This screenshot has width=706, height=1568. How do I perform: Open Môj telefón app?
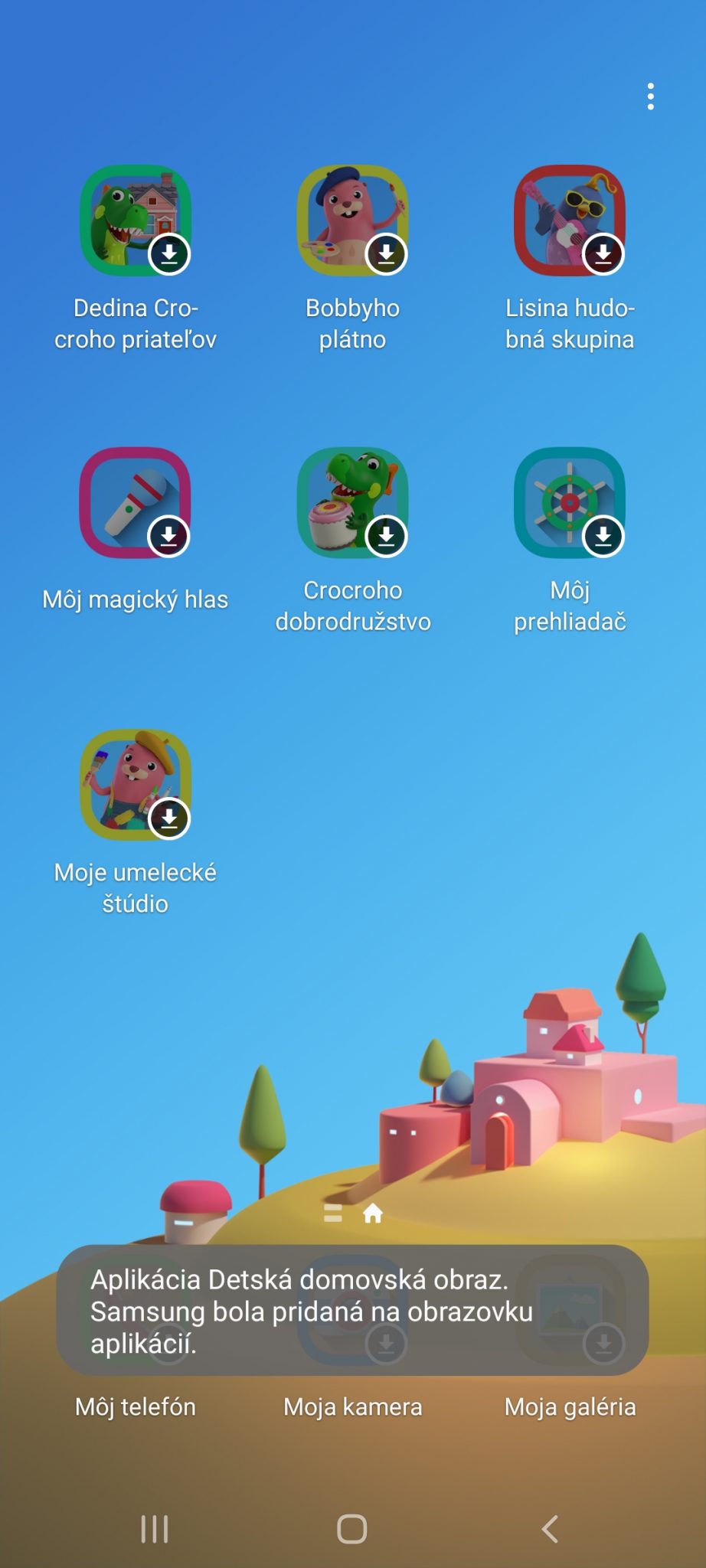tap(136, 1406)
